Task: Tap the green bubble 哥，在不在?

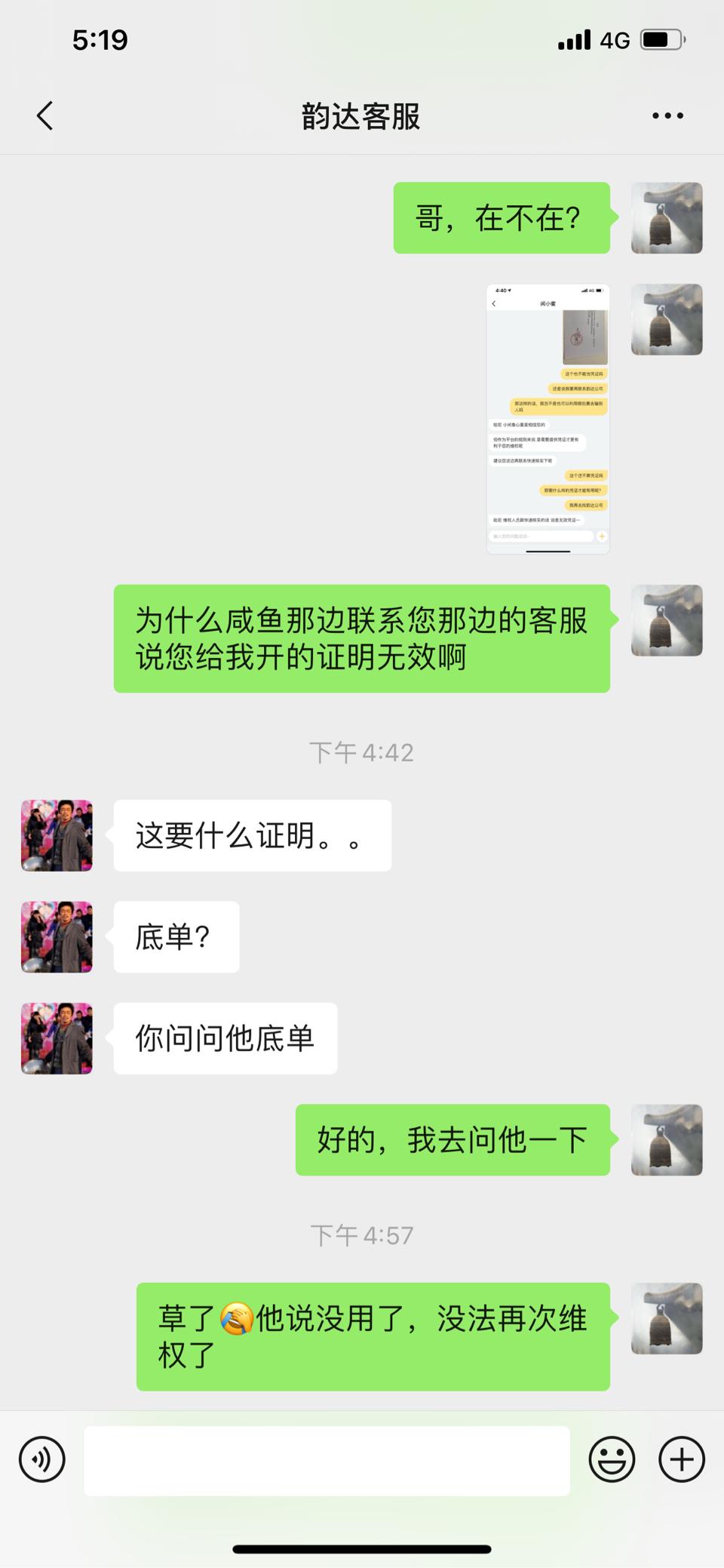Action: (x=502, y=218)
